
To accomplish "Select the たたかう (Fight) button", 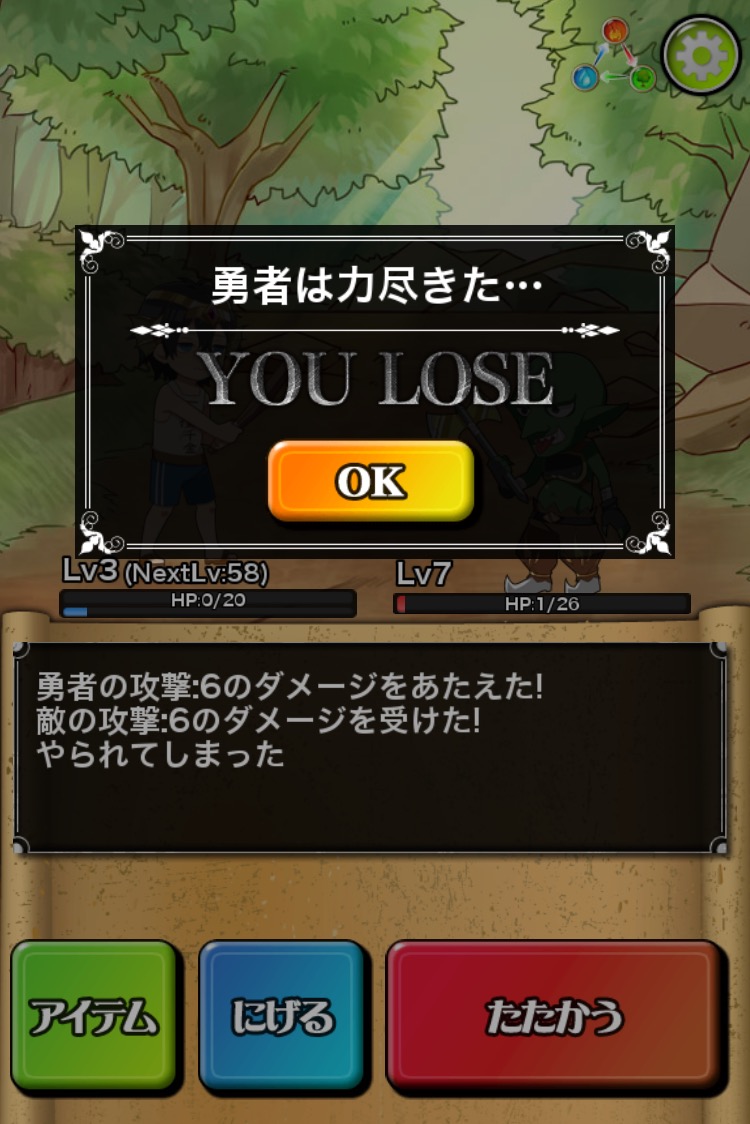I will 554,1015.
